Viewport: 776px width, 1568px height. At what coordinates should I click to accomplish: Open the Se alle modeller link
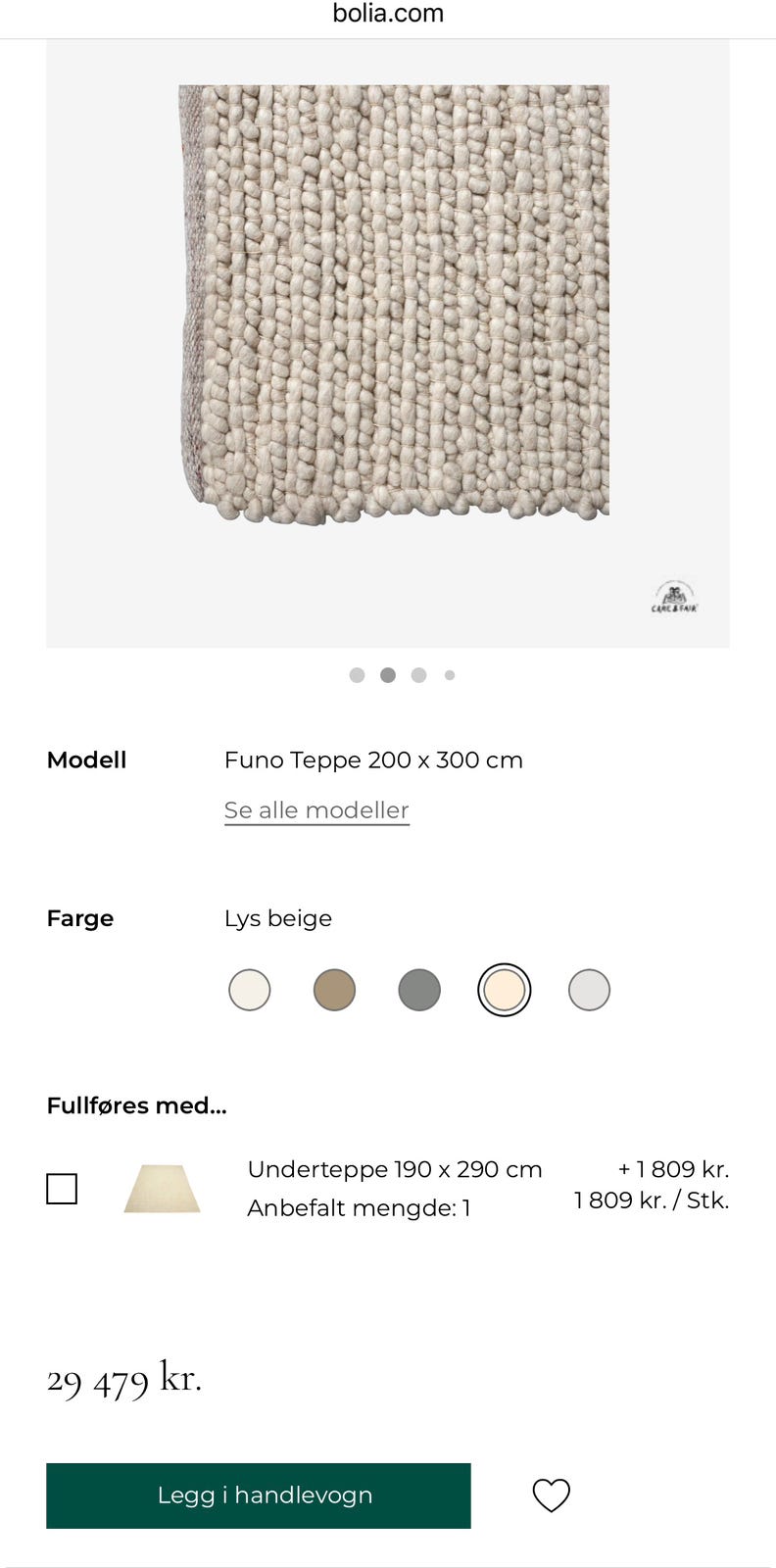click(316, 809)
